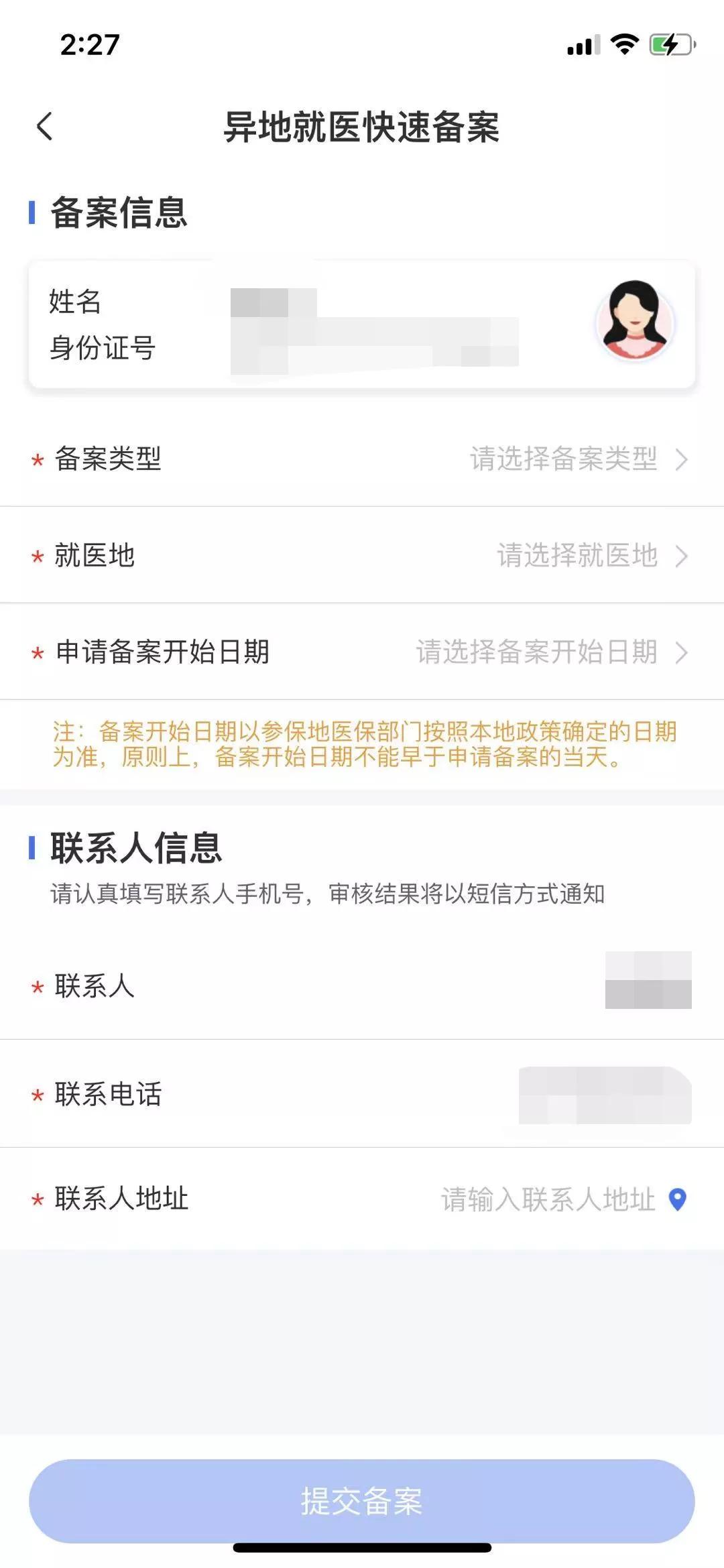Click the female avatar profile picture
This screenshot has width=724, height=1568.
pyautogui.click(x=633, y=323)
